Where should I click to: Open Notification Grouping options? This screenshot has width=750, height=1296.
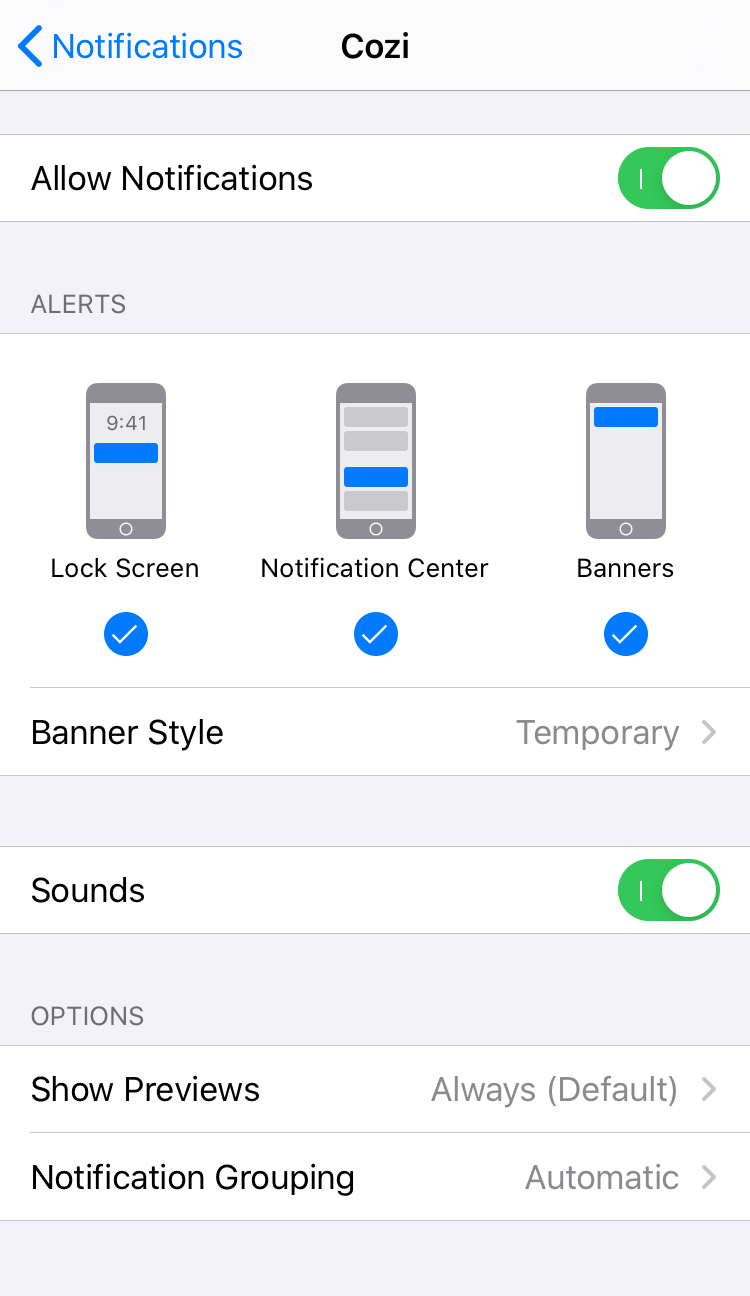point(375,1177)
